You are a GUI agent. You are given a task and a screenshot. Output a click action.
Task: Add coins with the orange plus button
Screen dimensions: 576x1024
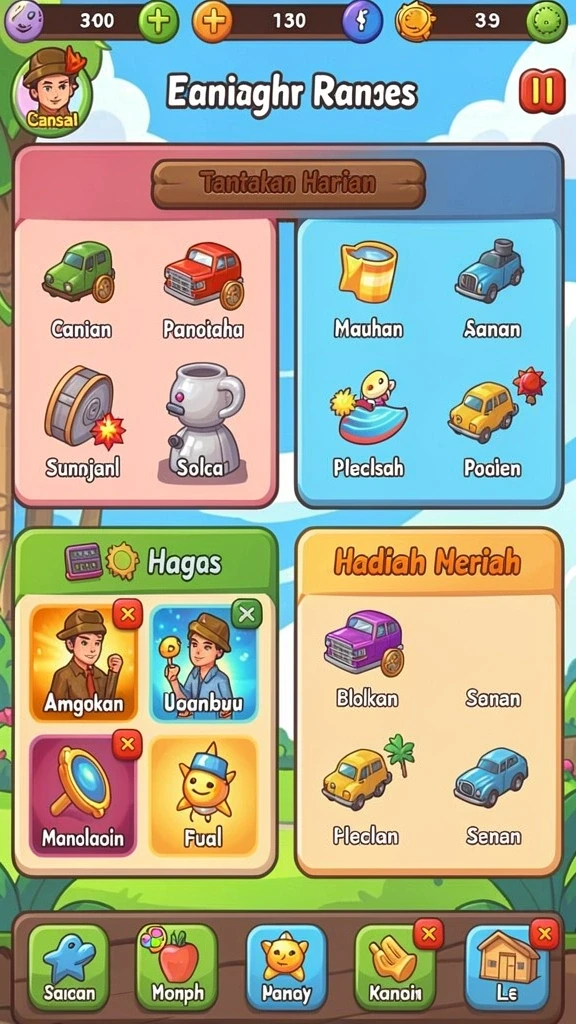pyautogui.click(x=212, y=22)
